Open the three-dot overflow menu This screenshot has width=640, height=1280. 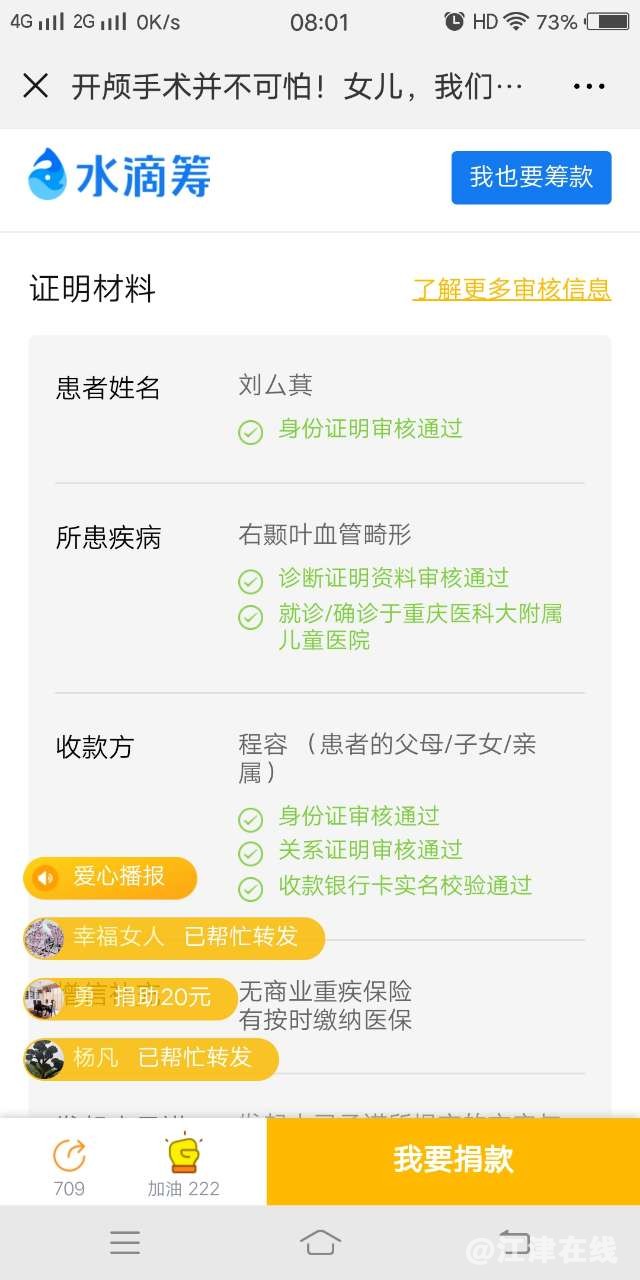tap(589, 87)
